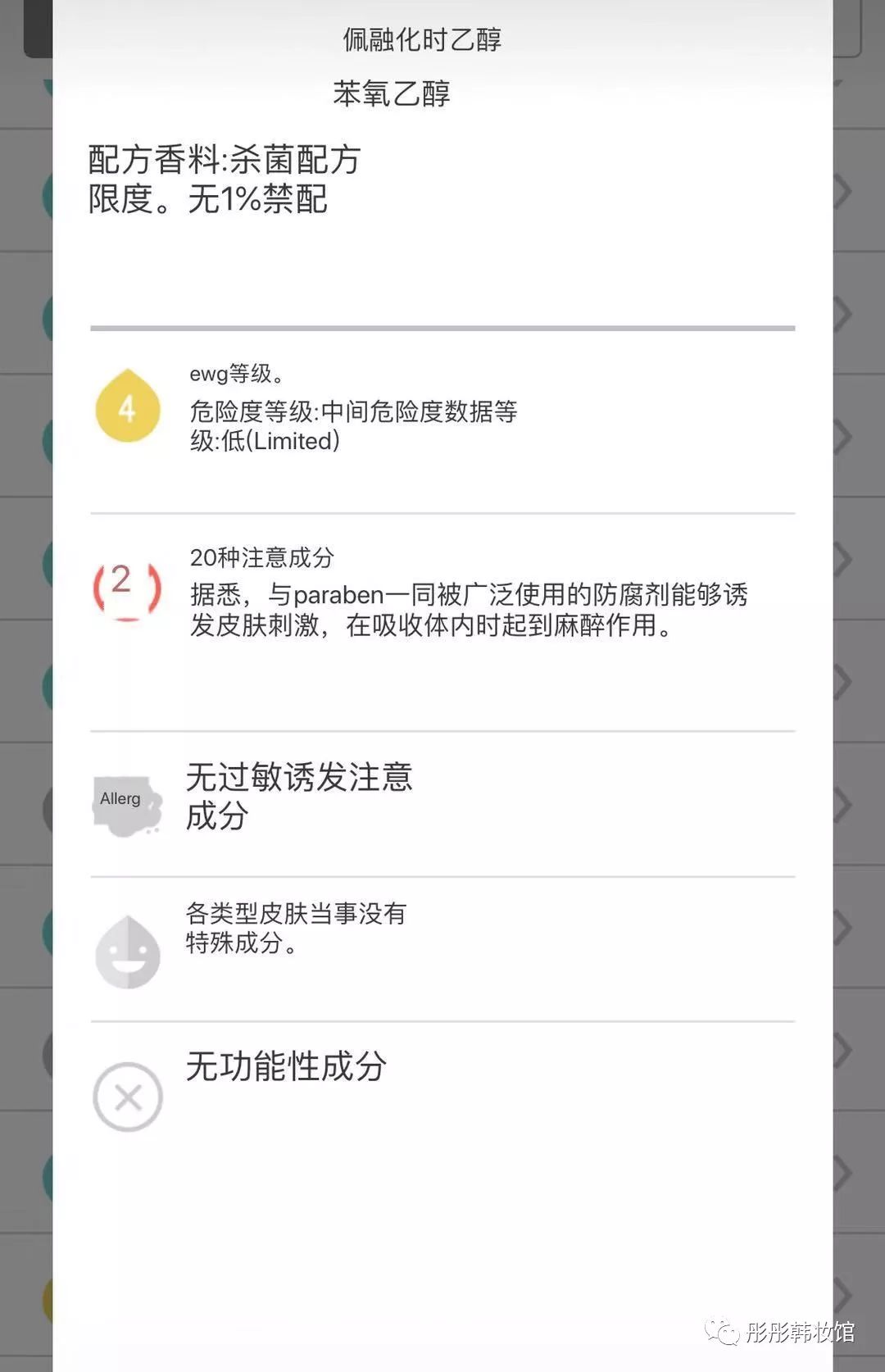885x1372 pixels.
Task: Expand the topmost chevron in the background list
Action: point(844,192)
